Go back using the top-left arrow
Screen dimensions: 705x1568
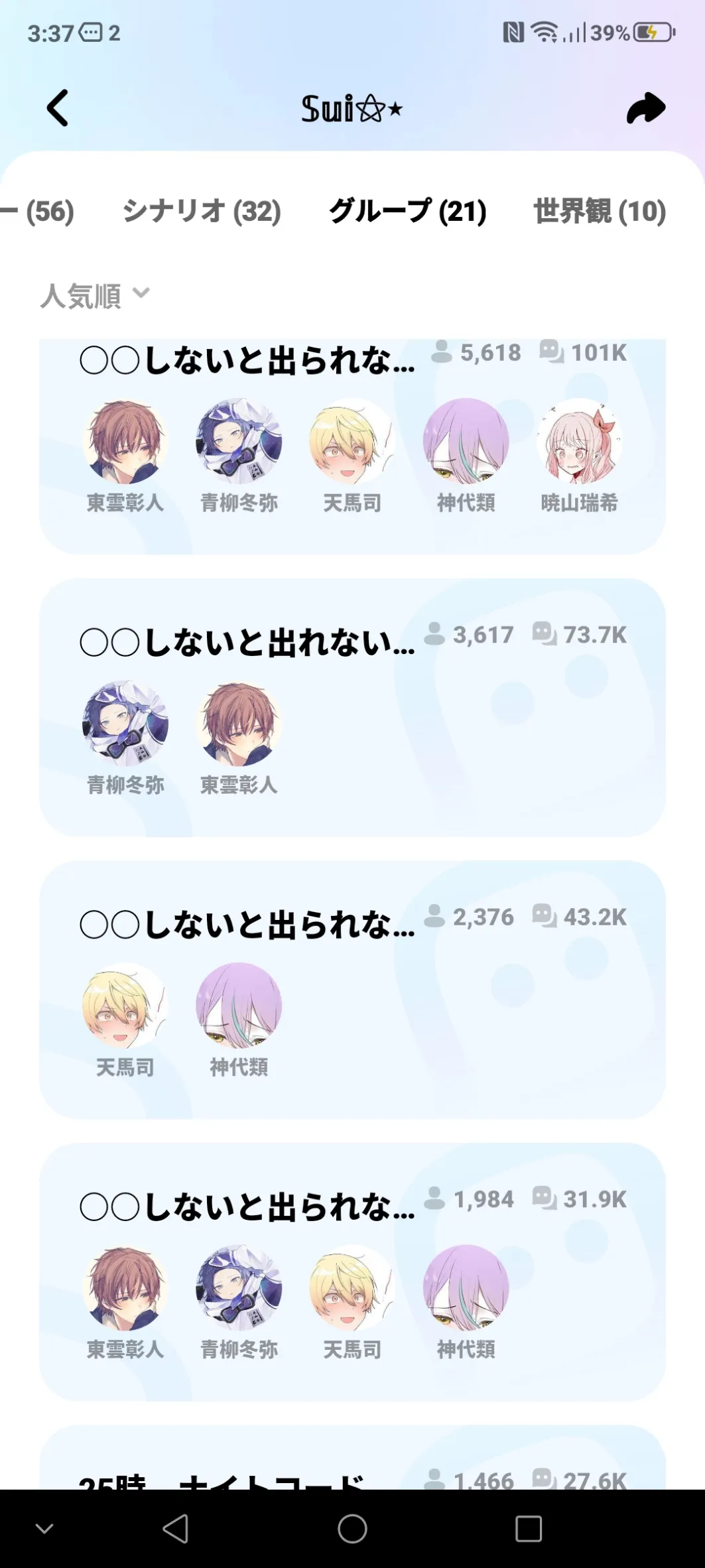pos(58,107)
